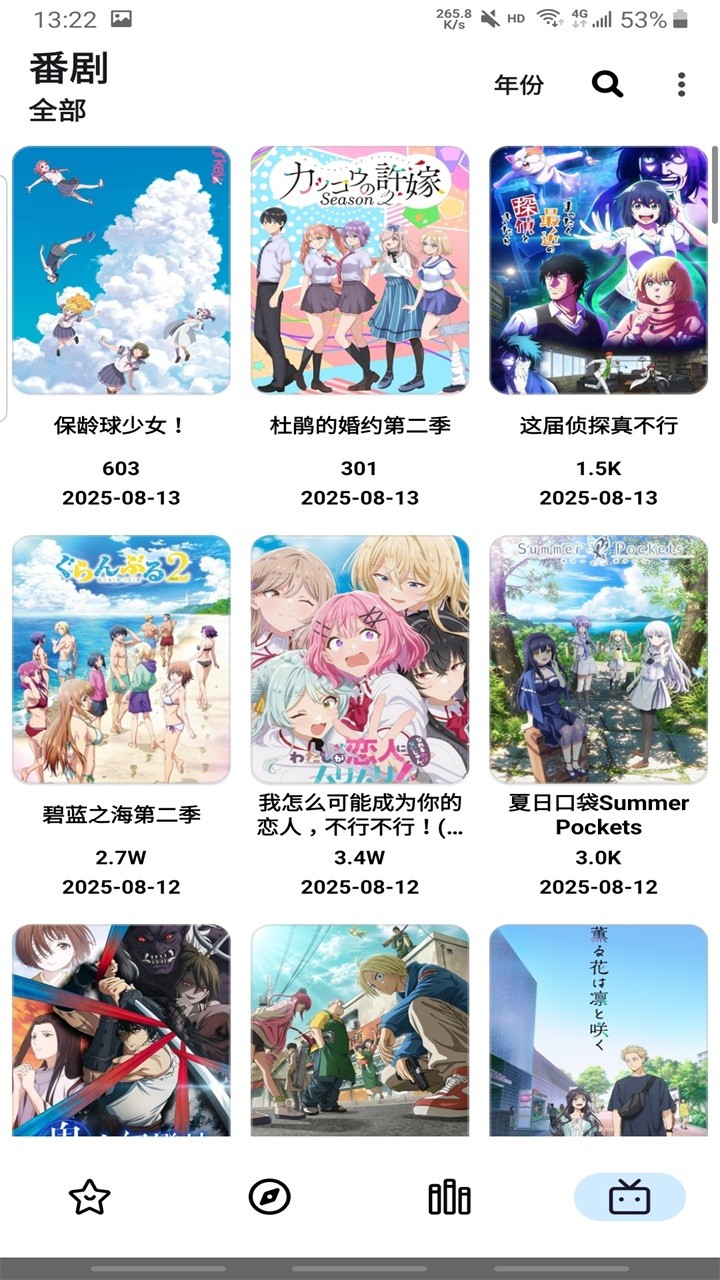Switch to the star favorites tab
Image resolution: width=720 pixels, height=1280 pixels.
point(89,1197)
